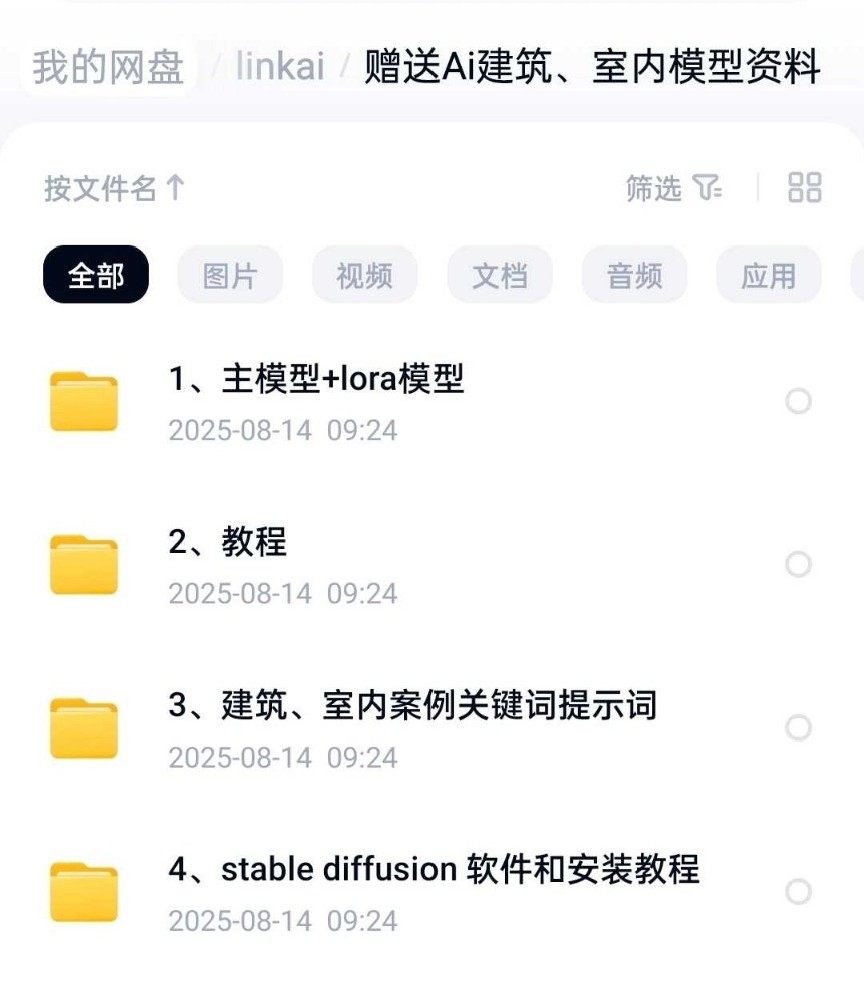
Task: Go back to 我的网盘 breadcrumb
Action: tap(108, 68)
